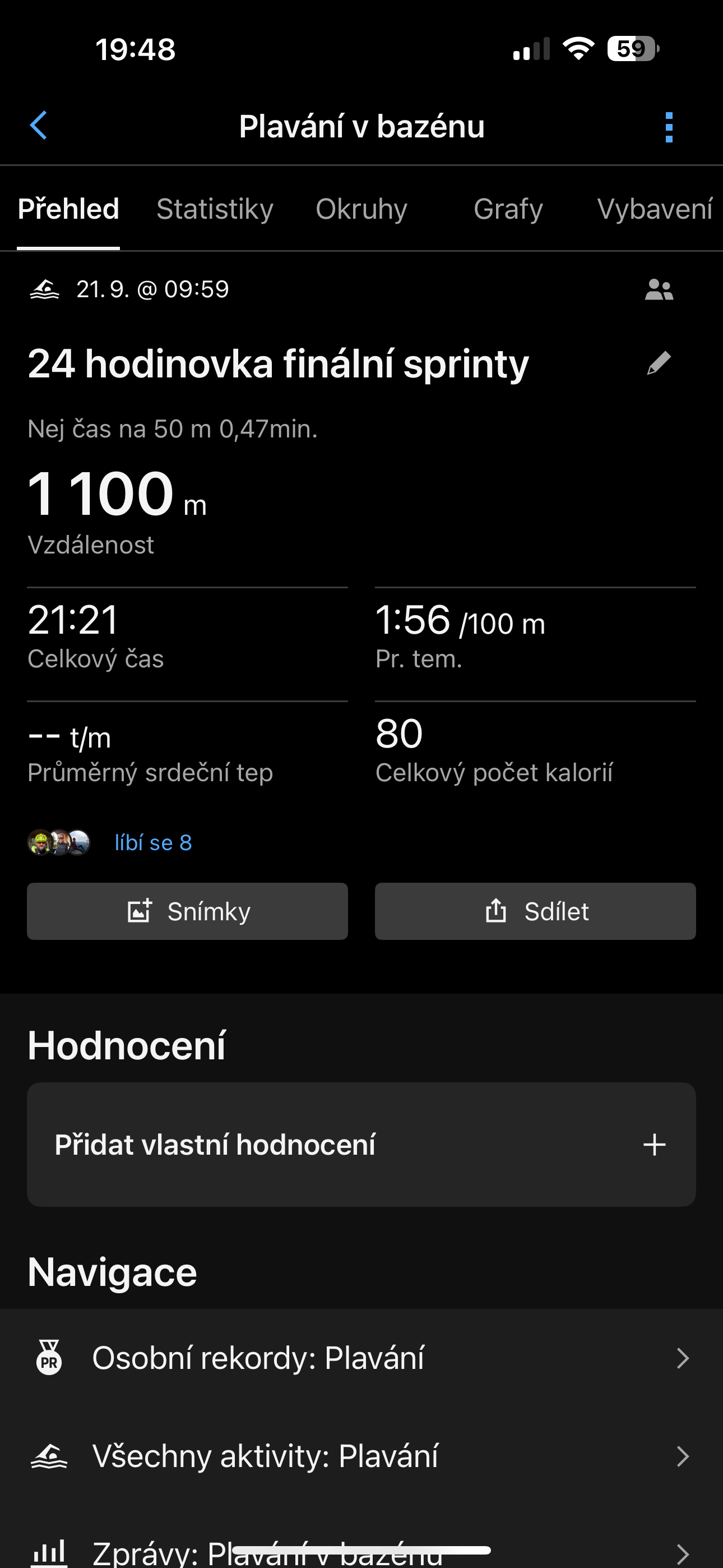Go back with the top-left arrow
The image size is (723, 1568).
(x=38, y=126)
